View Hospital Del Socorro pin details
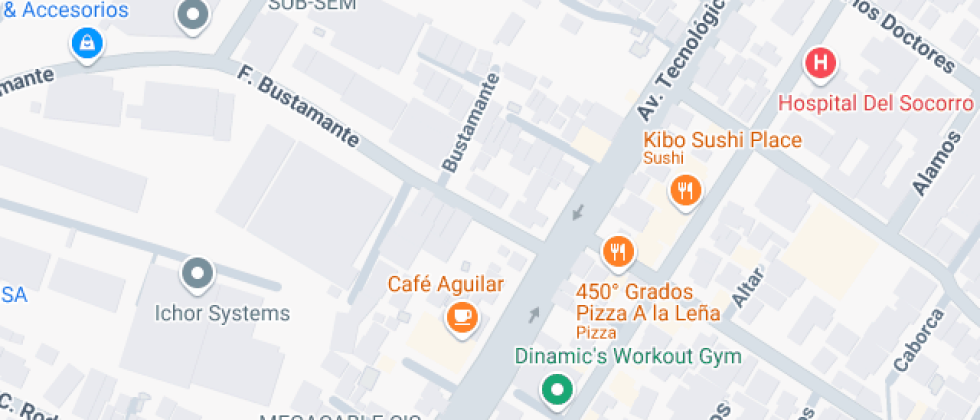The width and height of the screenshot is (980, 420). tap(821, 64)
